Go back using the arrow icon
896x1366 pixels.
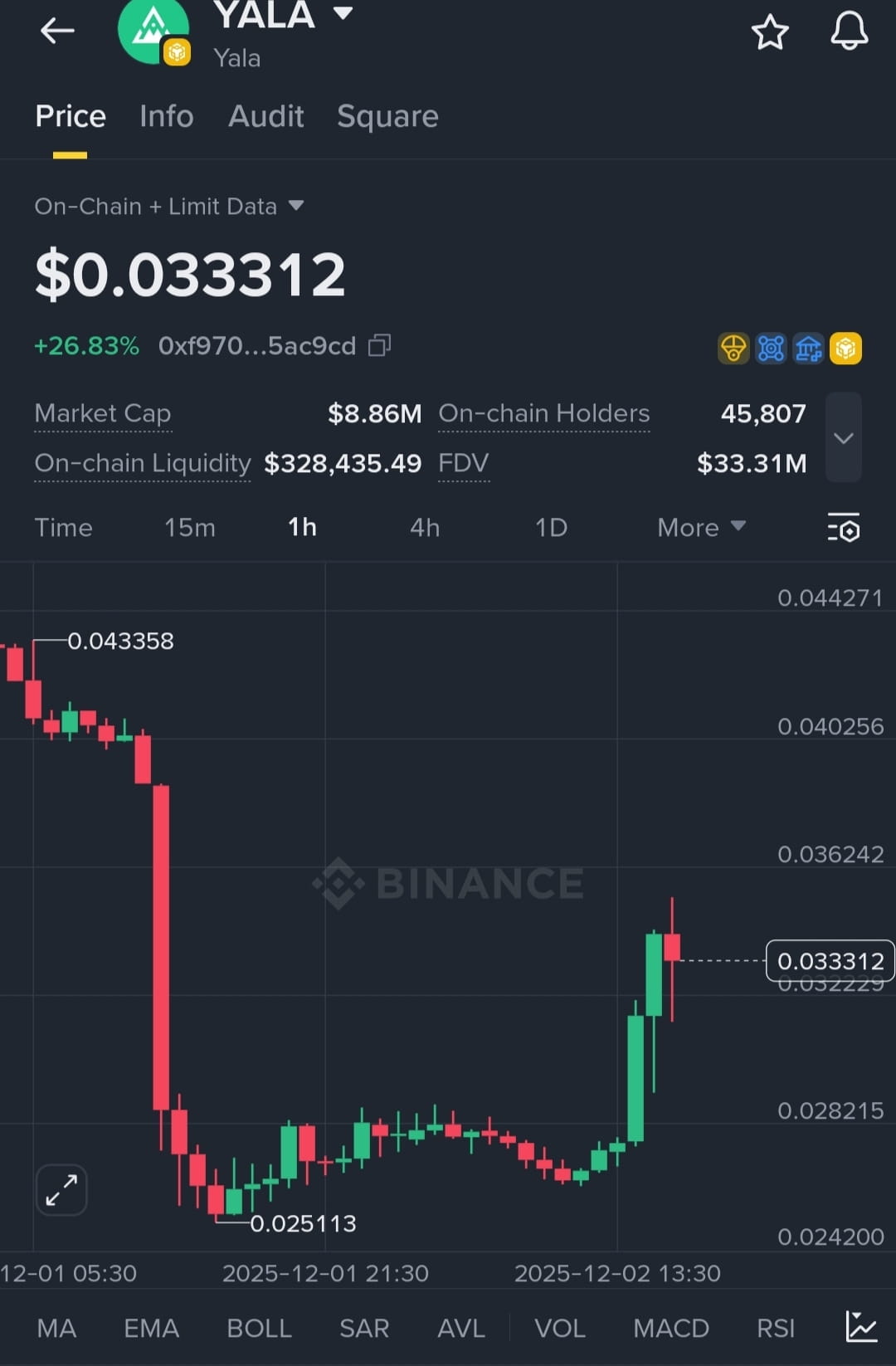(x=57, y=32)
